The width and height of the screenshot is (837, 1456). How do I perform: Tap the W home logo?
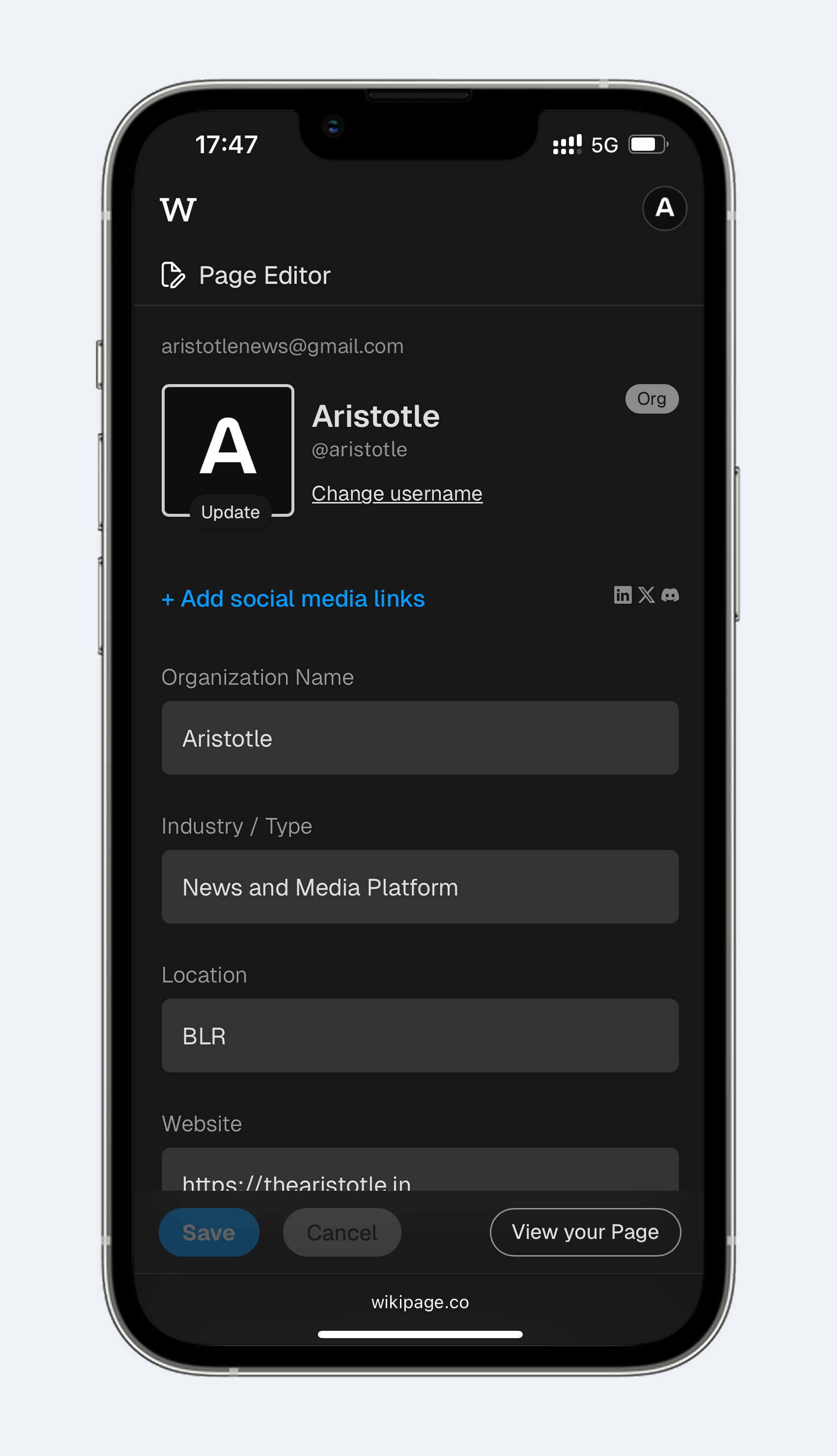(x=178, y=209)
